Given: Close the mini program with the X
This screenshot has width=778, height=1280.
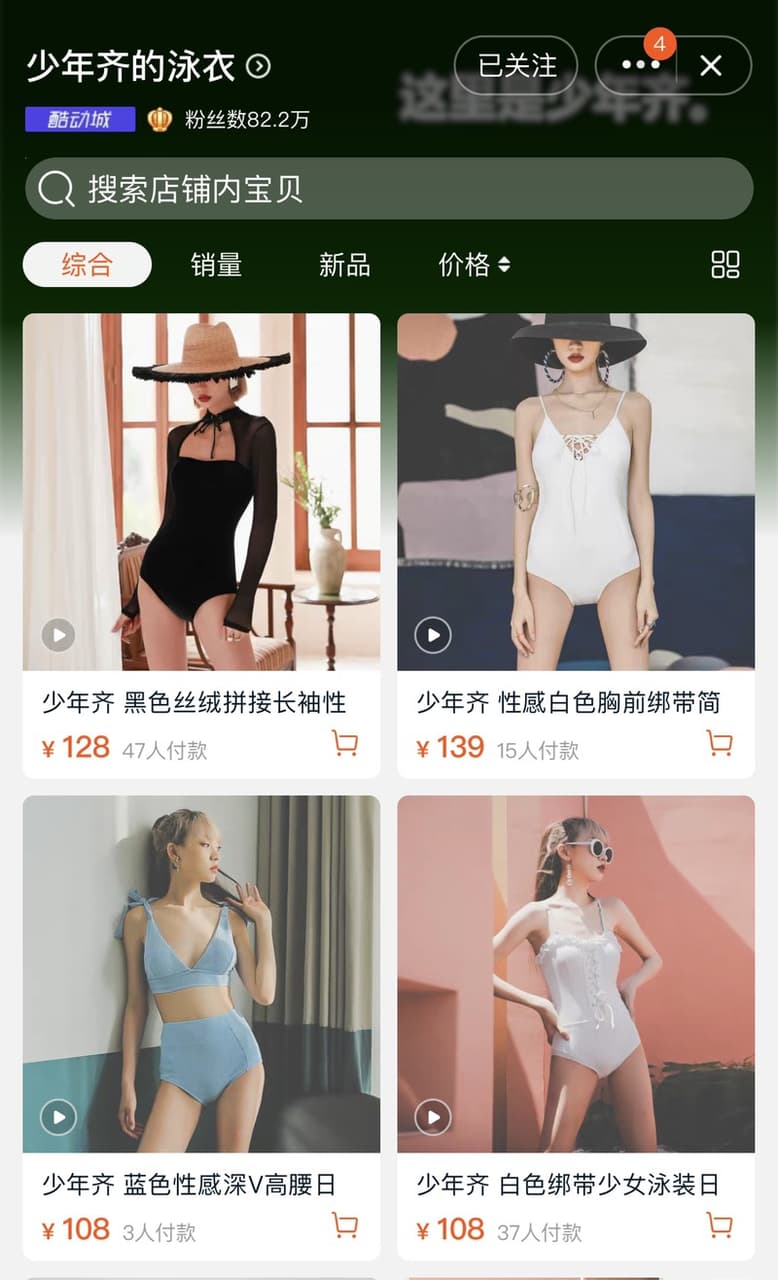Looking at the screenshot, I should pyautogui.click(x=711, y=66).
